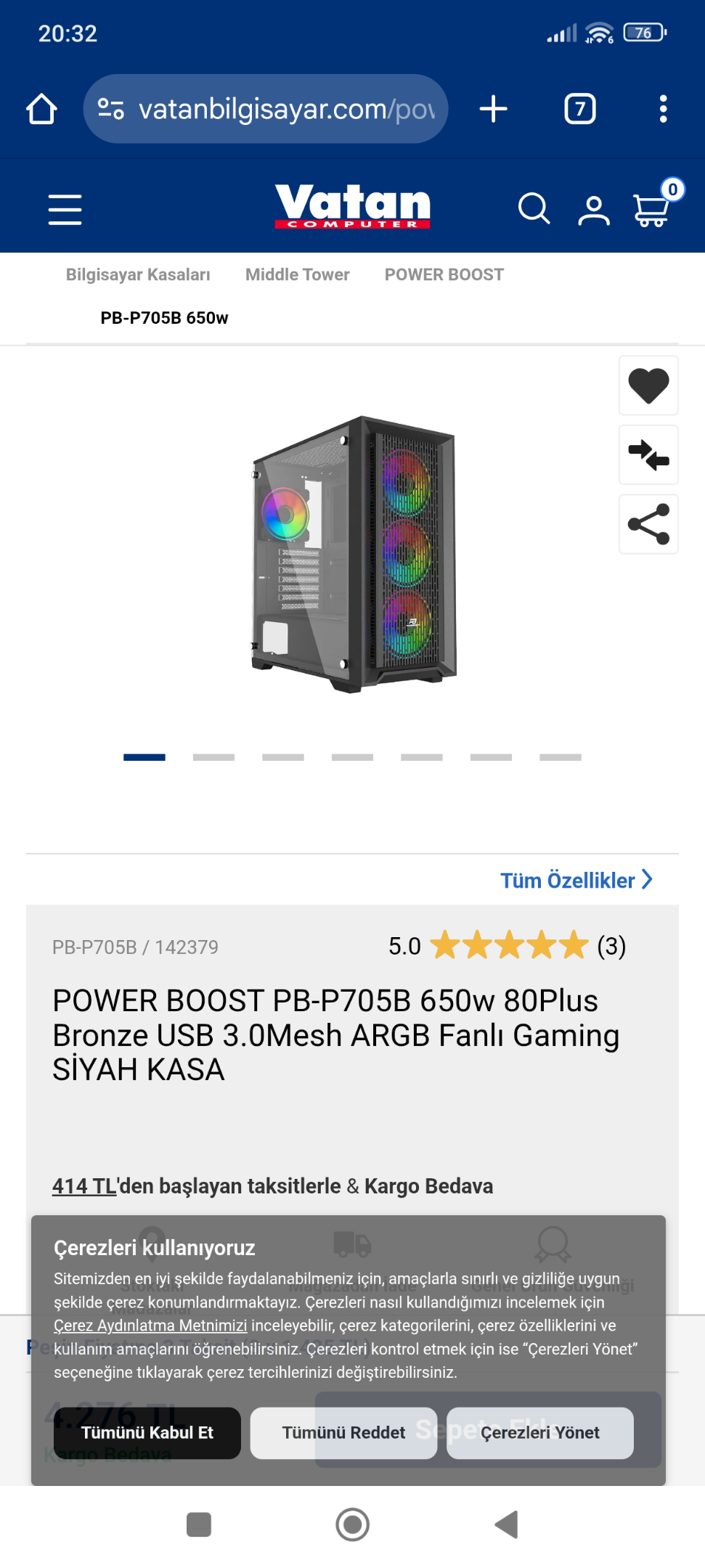Open the browser tab switcher
This screenshot has width=705, height=1568.
(579, 109)
